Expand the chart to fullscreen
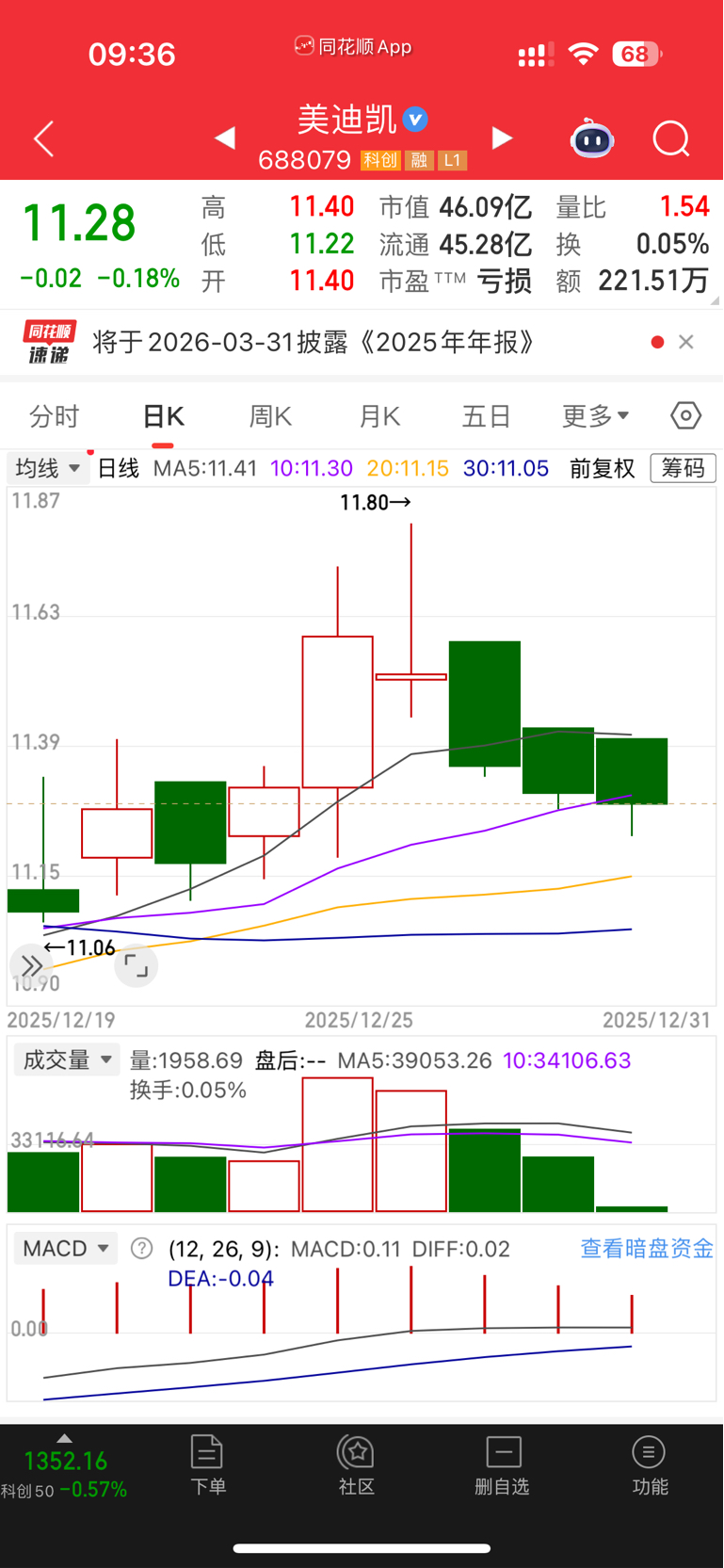 136,965
